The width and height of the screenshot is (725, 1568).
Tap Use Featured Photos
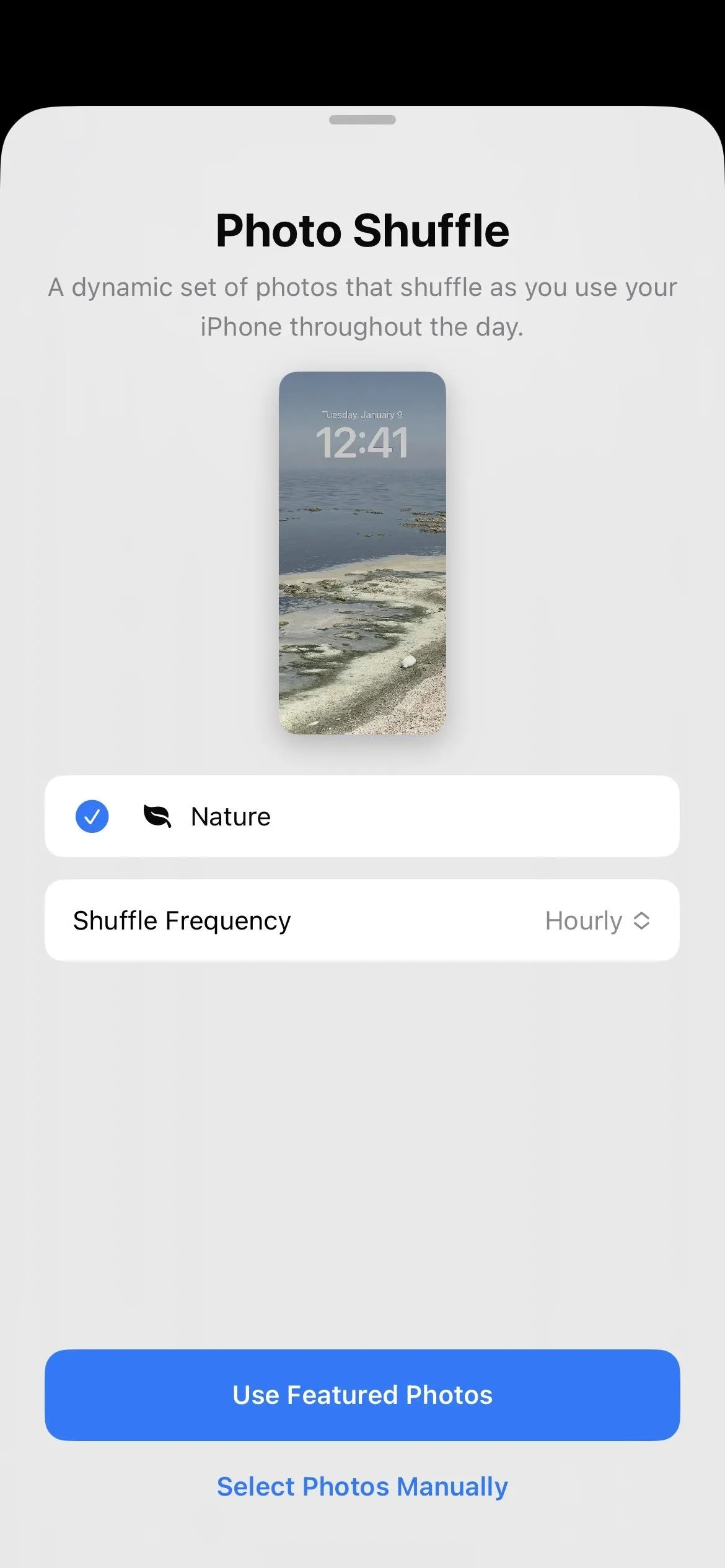click(x=362, y=1395)
